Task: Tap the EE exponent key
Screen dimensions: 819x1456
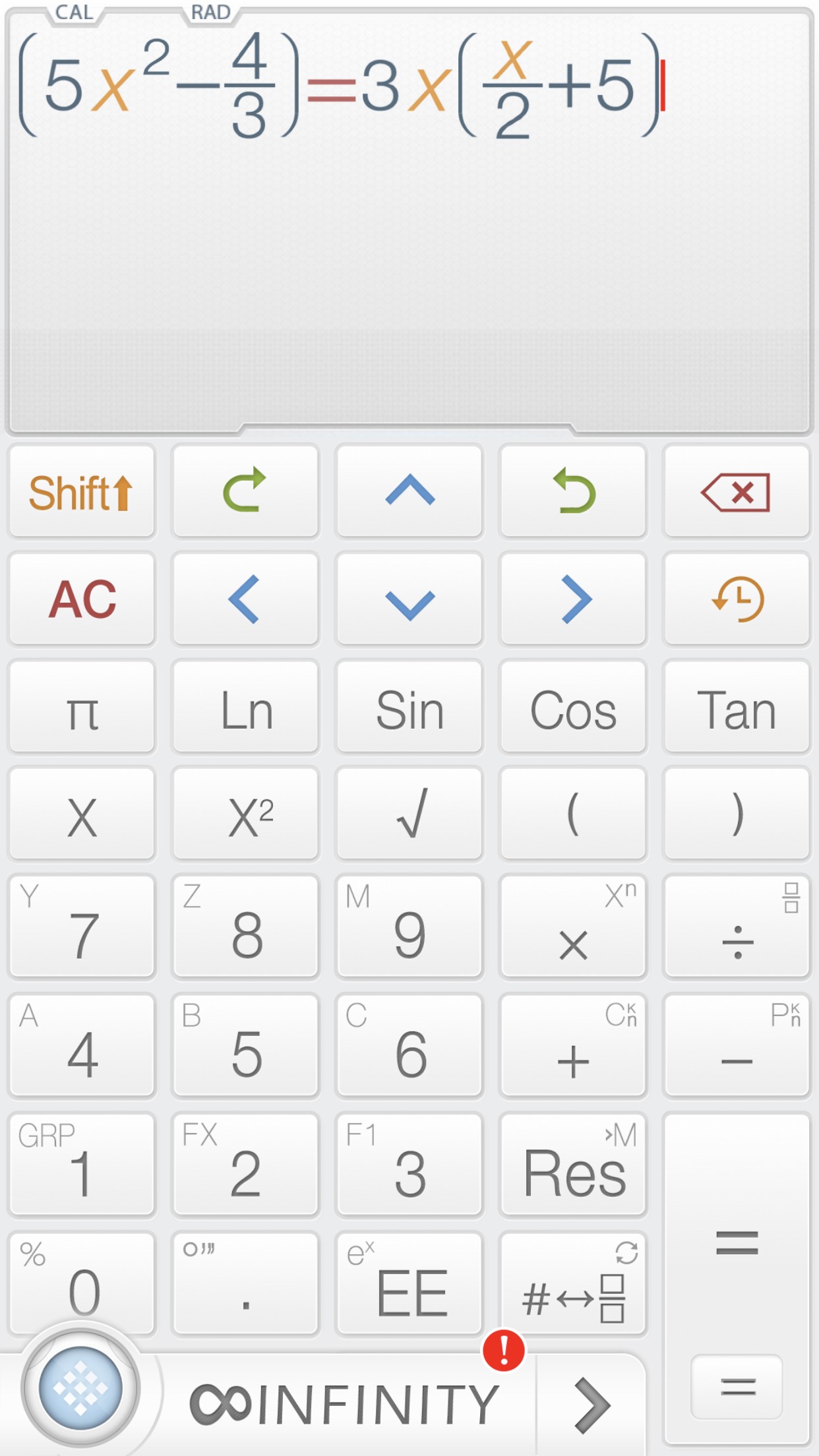Action: click(x=409, y=1283)
